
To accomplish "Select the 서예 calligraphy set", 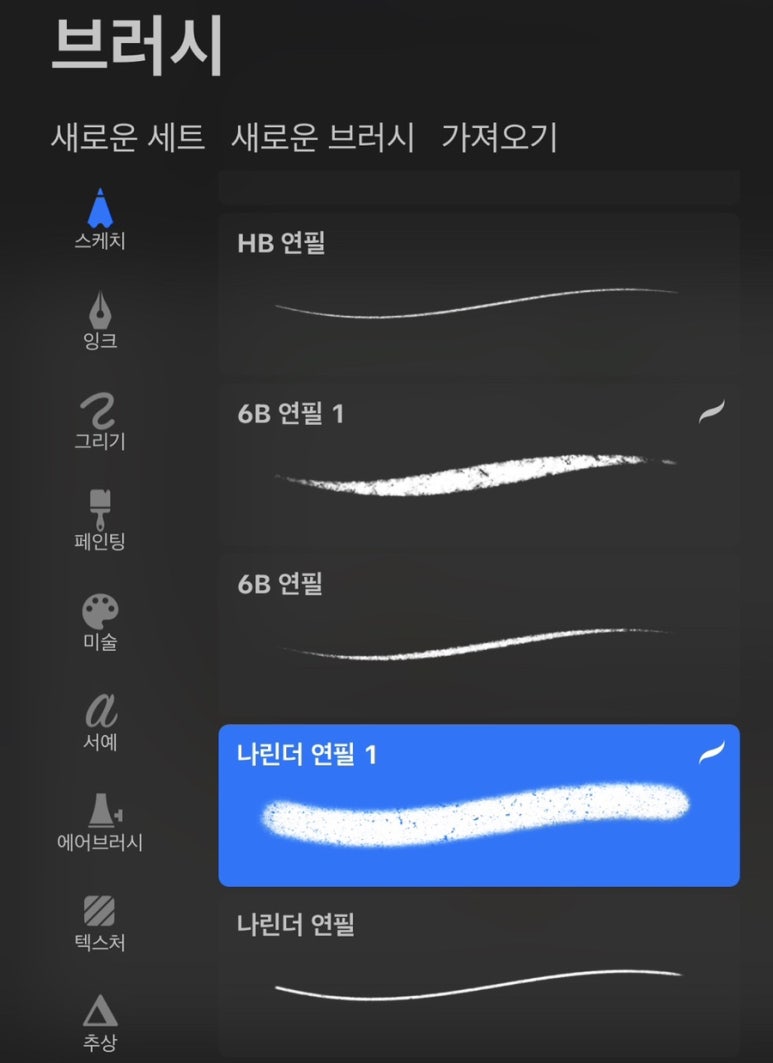I will point(100,722).
